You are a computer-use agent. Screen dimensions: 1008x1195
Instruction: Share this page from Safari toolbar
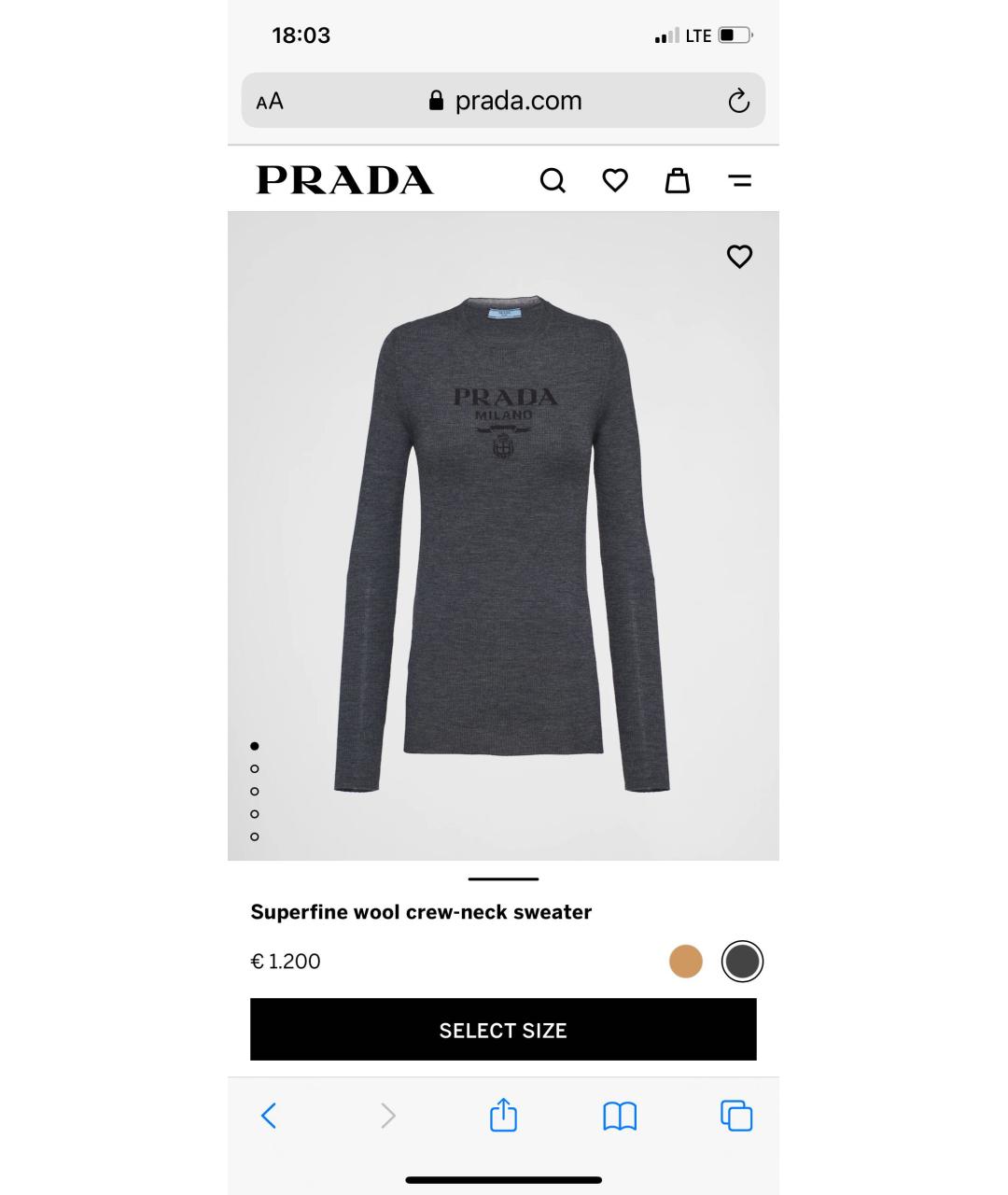(503, 1115)
